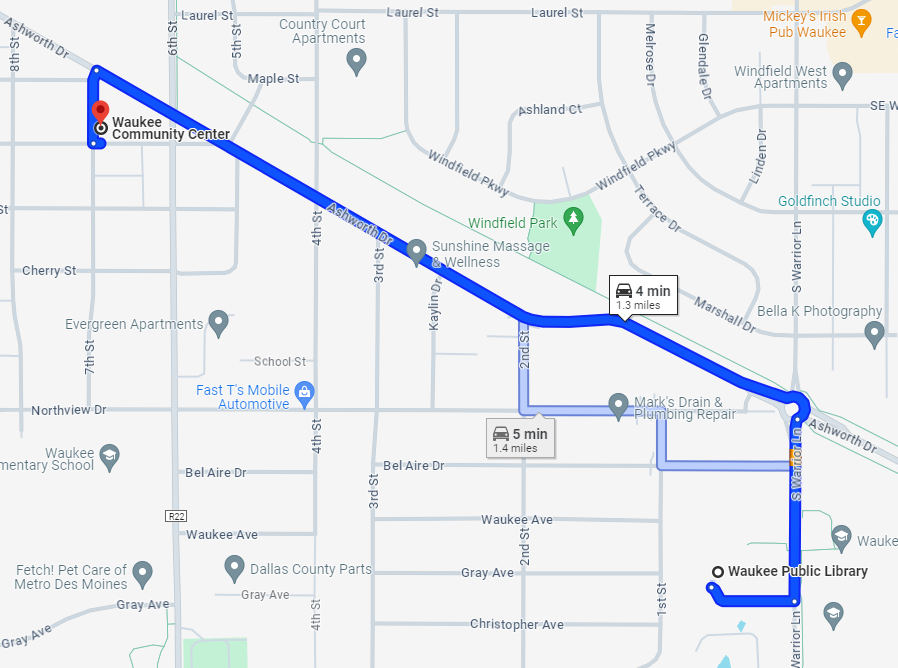Open the Goldfinch Studio marker

873,222
